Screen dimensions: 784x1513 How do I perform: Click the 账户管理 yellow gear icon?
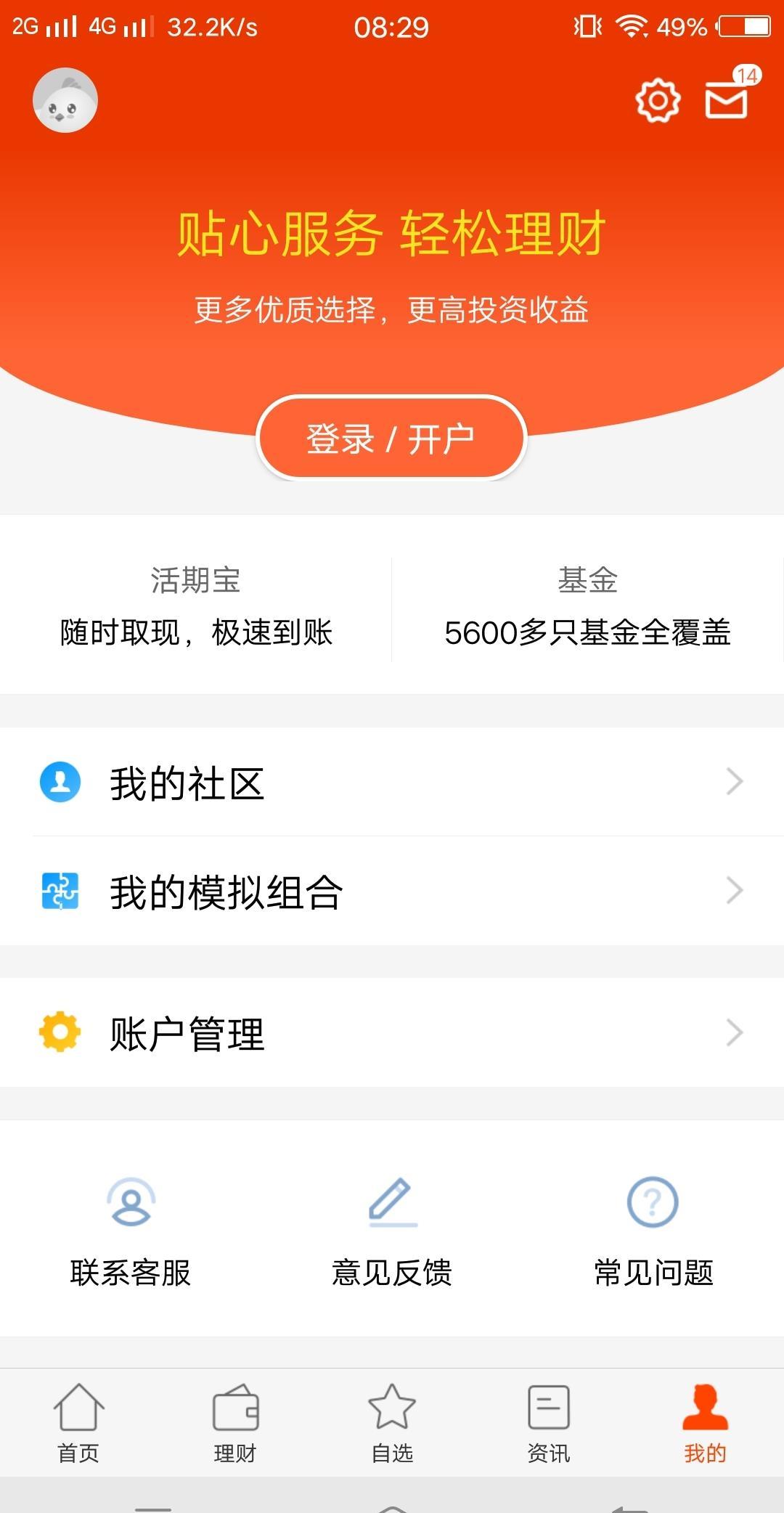pyautogui.click(x=60, y=1033)
